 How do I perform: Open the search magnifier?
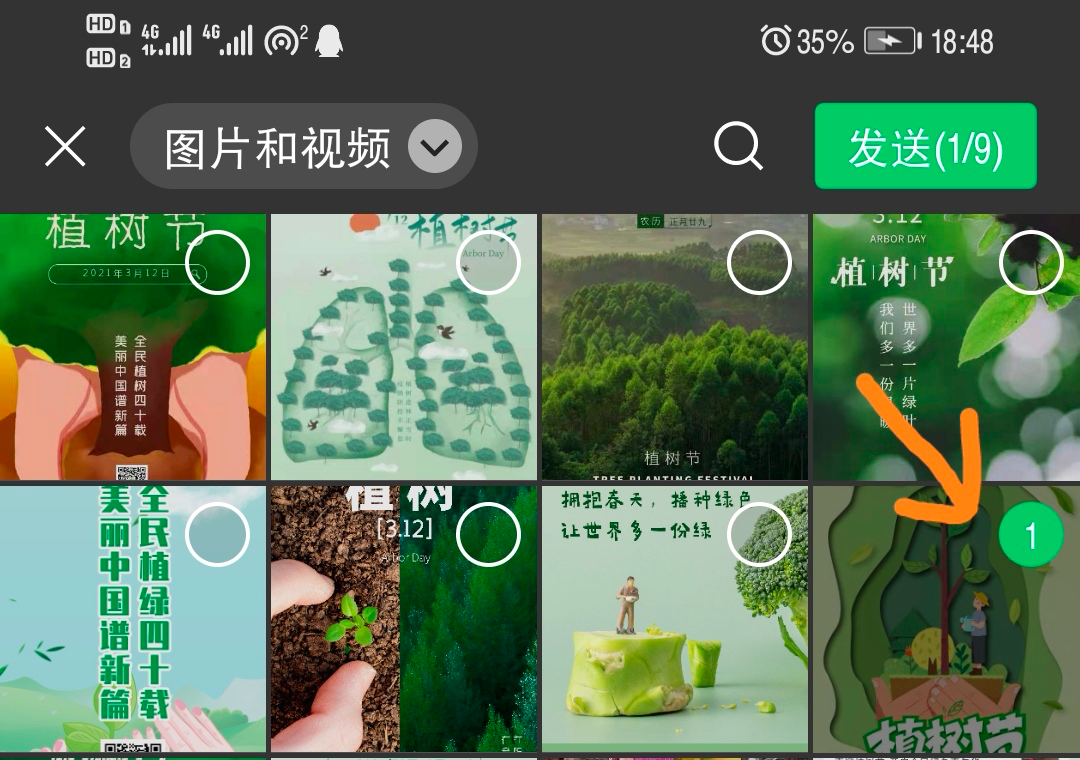[738, 147]
